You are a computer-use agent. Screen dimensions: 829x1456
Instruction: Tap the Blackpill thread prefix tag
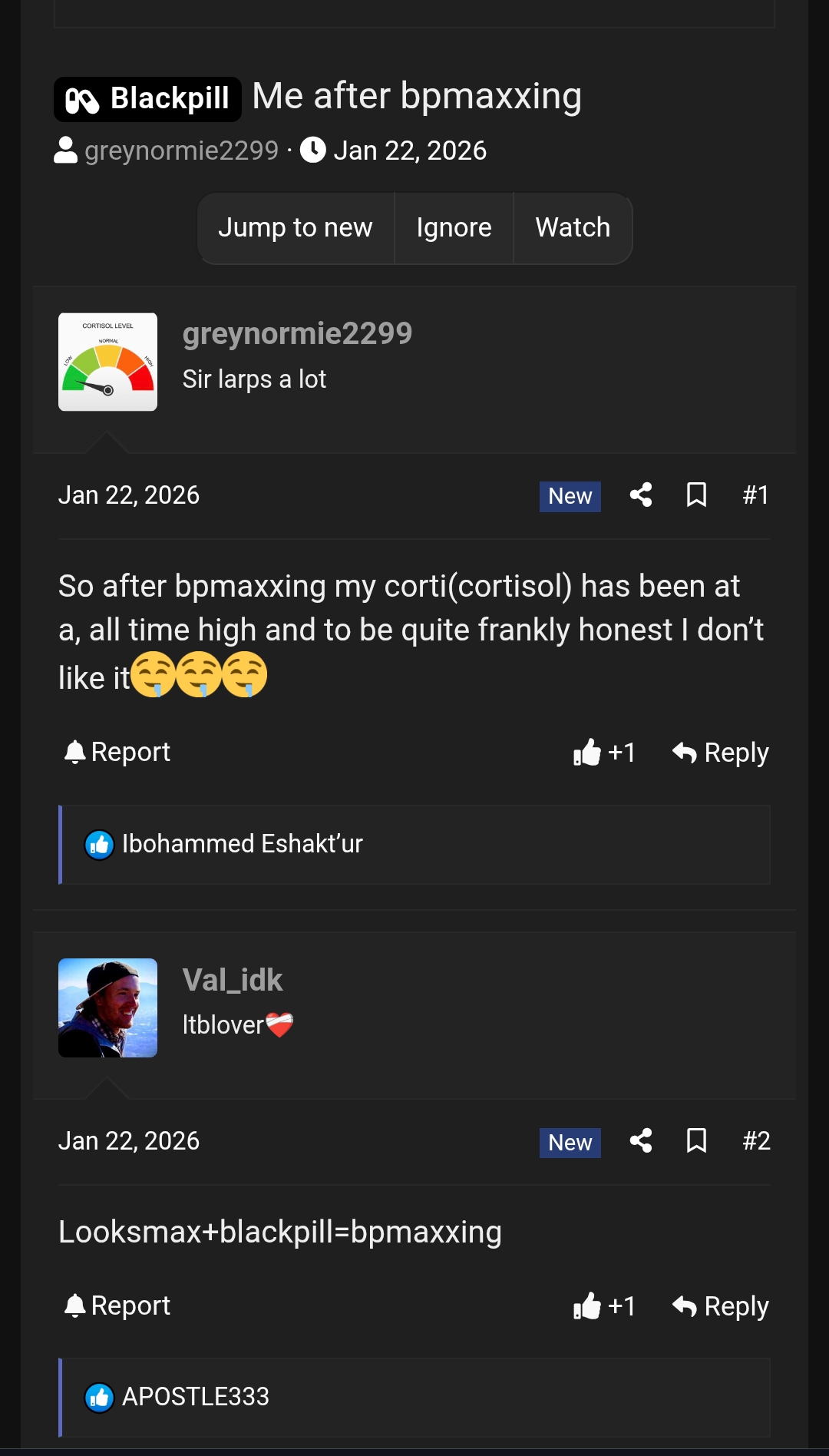(x=147, y=99)
